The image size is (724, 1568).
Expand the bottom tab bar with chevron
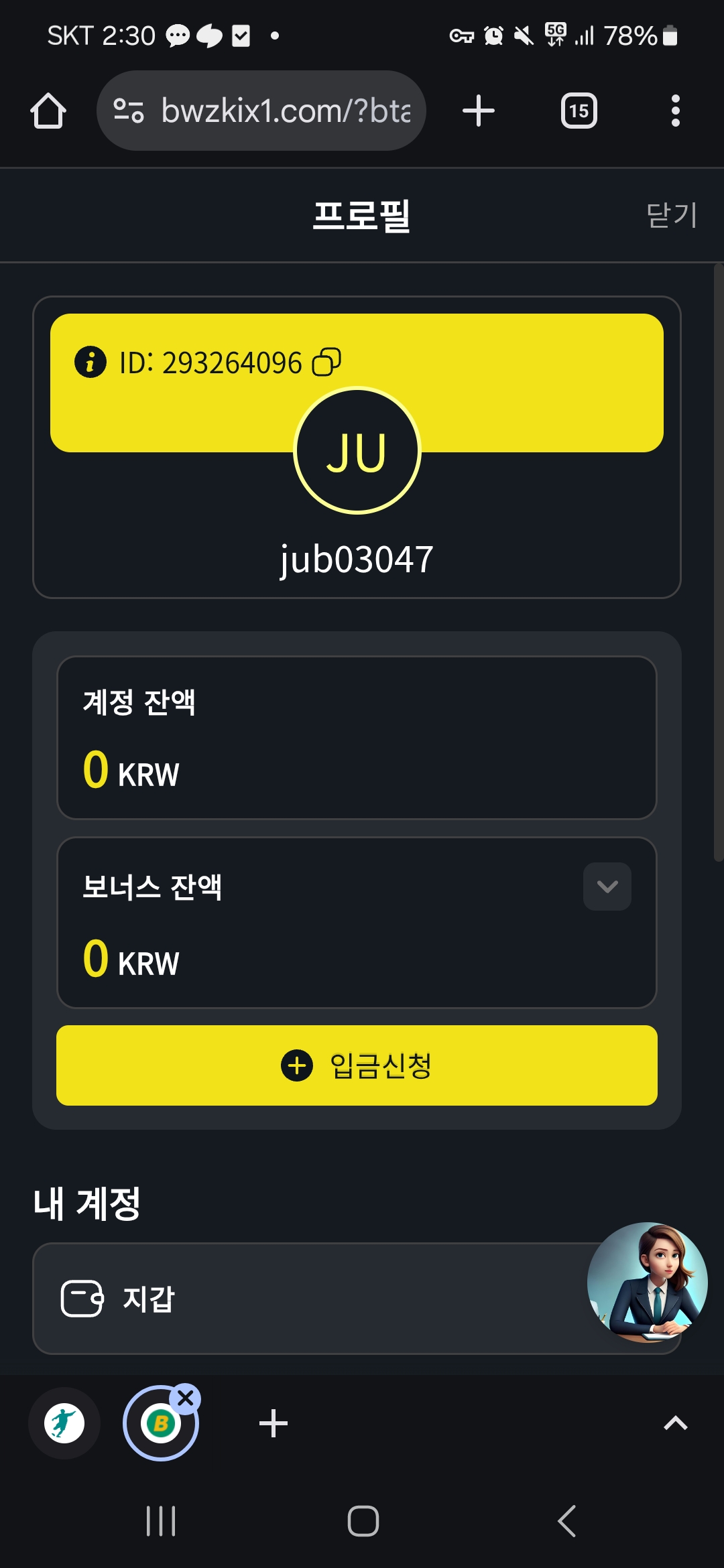(x=675, y=1423)
